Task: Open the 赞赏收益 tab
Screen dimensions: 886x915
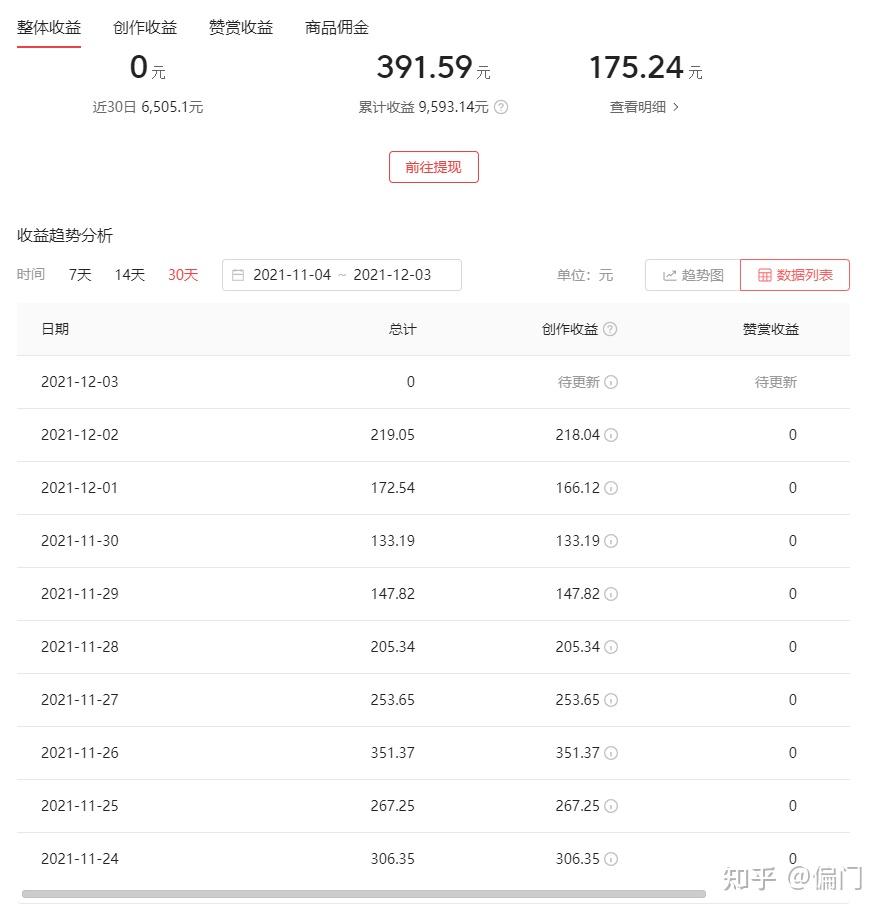Action: (x=241, y=27)
